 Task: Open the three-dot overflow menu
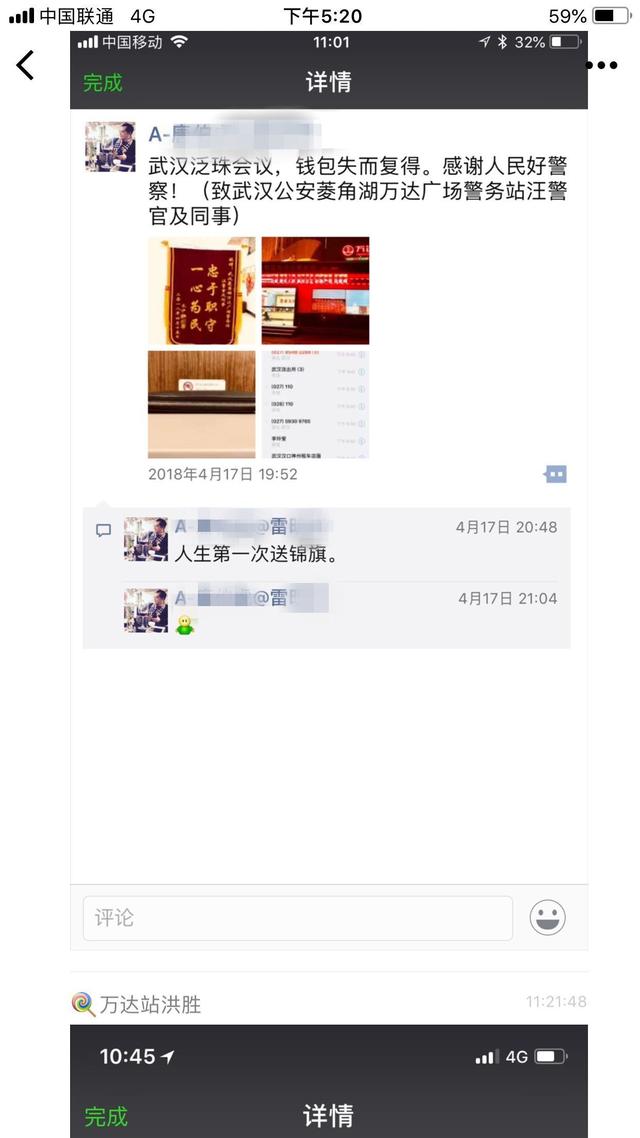(602, 66)
